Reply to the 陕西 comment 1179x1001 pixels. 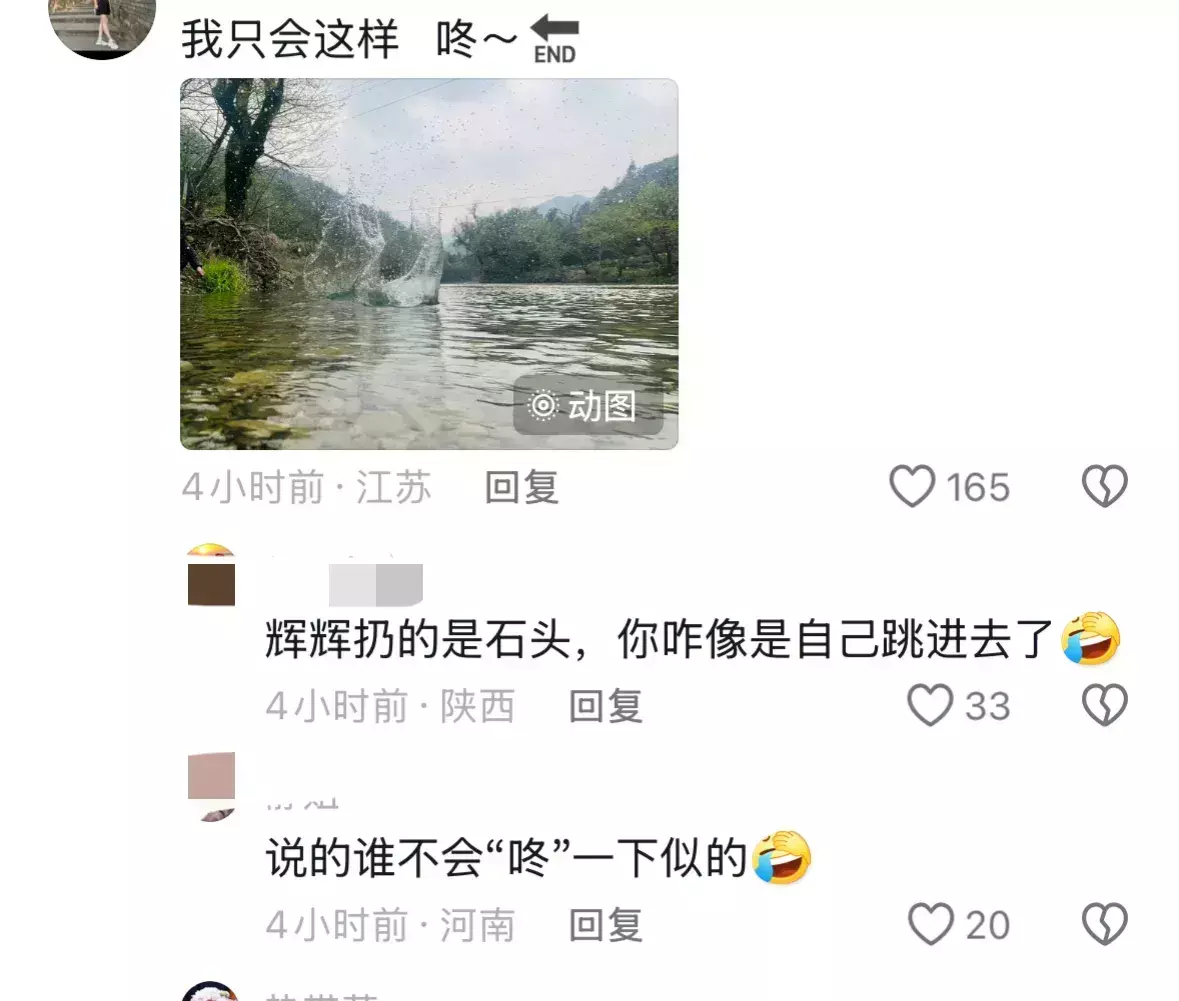click(605, 707)
